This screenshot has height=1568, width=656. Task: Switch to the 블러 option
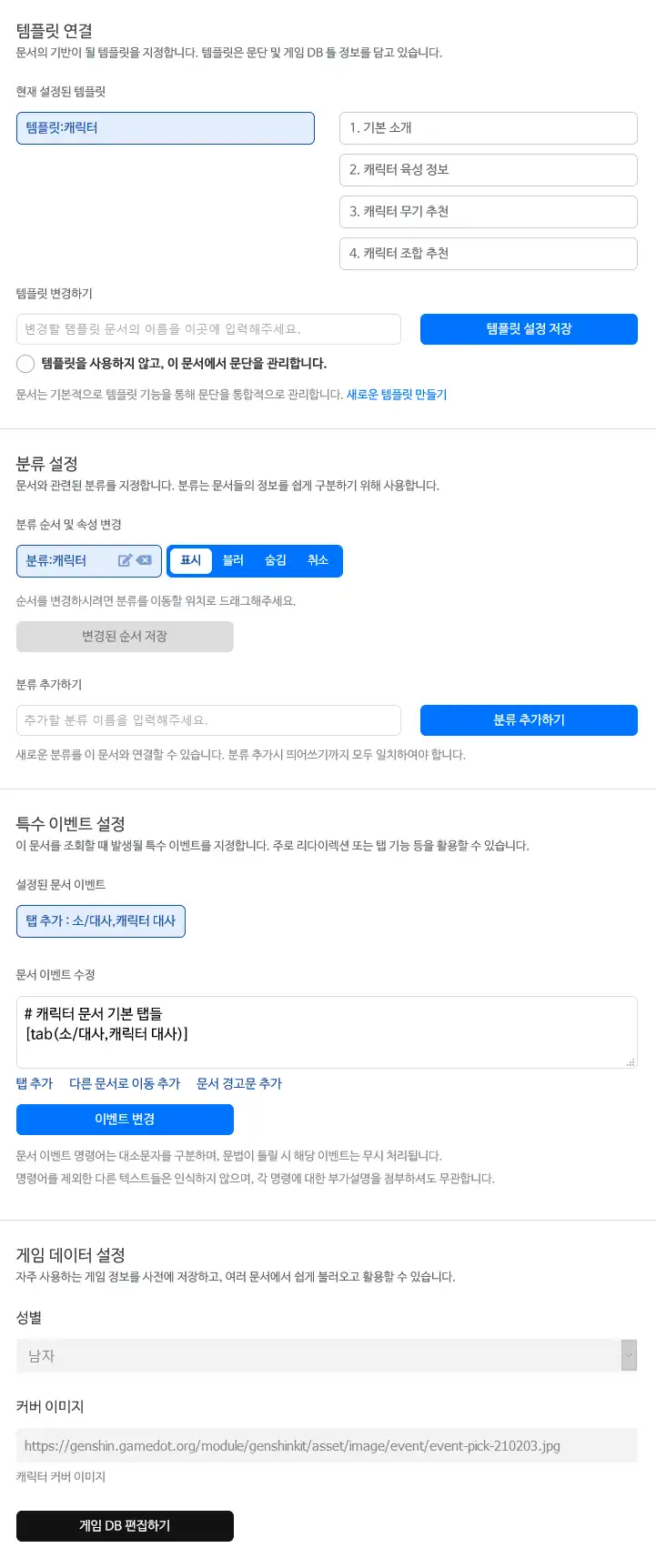pyautogui.click(x=234, y=560)
